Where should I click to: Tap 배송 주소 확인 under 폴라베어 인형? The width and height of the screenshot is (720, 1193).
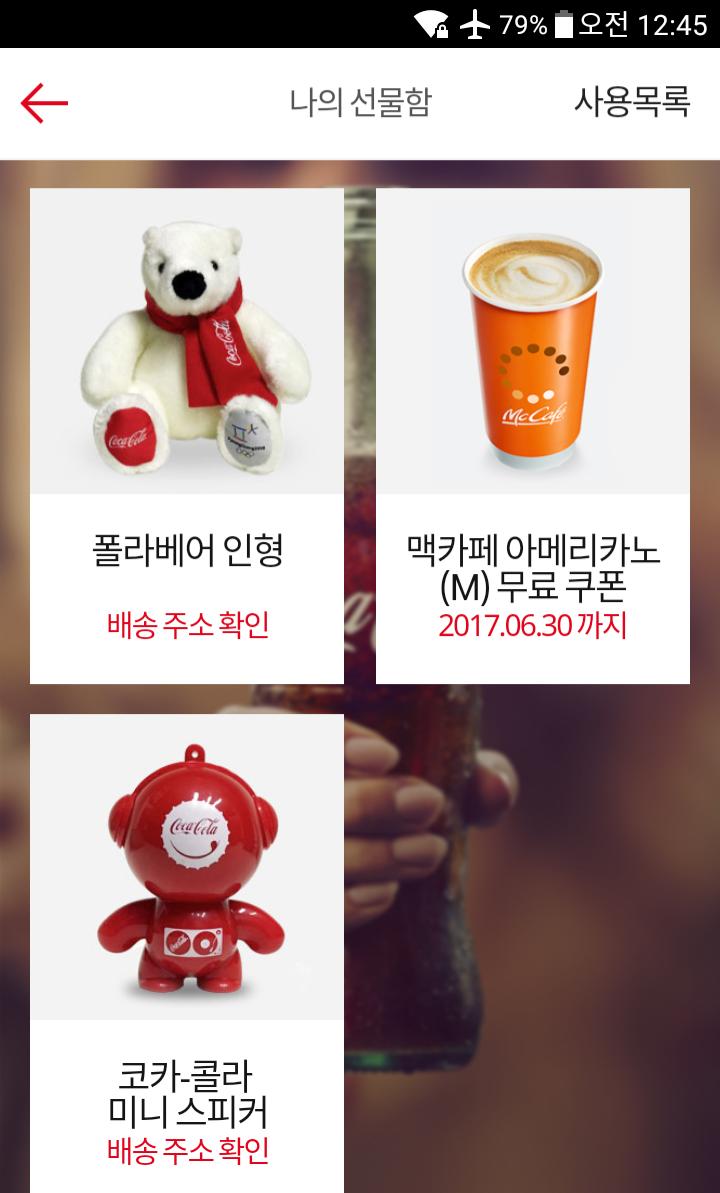pos(187,625)
